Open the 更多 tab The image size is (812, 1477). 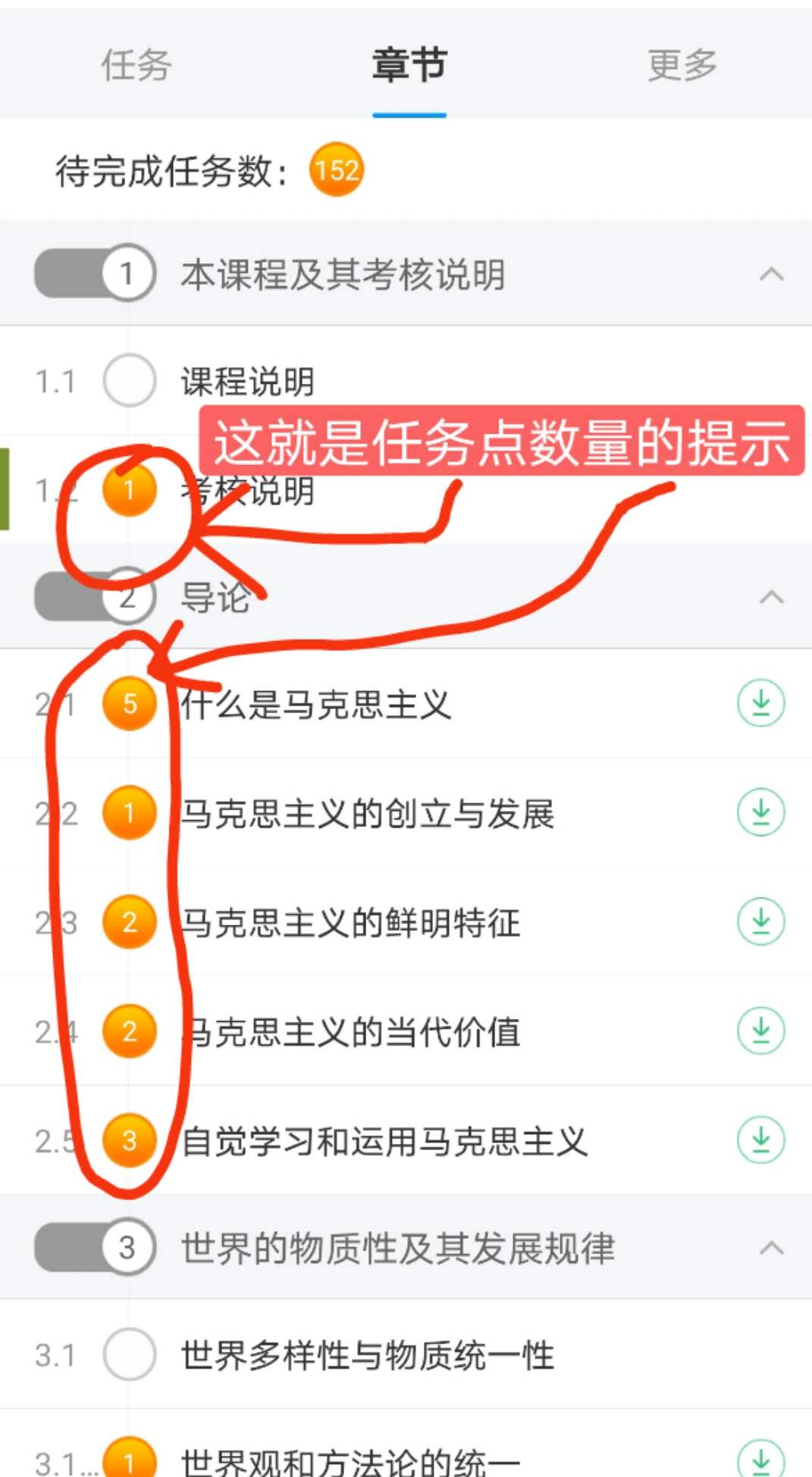(x=682, y=65)
